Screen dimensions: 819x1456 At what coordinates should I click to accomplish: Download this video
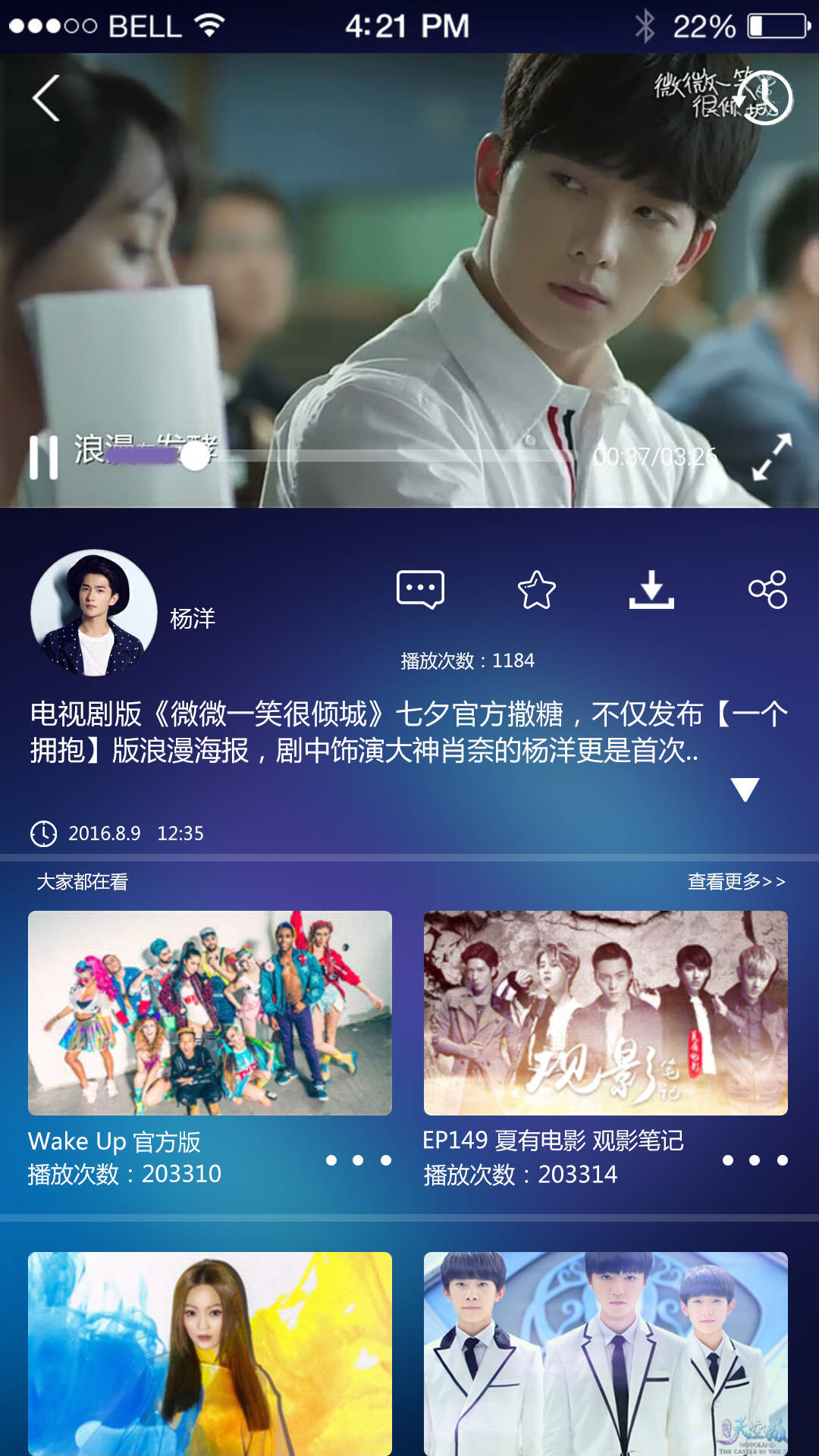tap(651, 589)
